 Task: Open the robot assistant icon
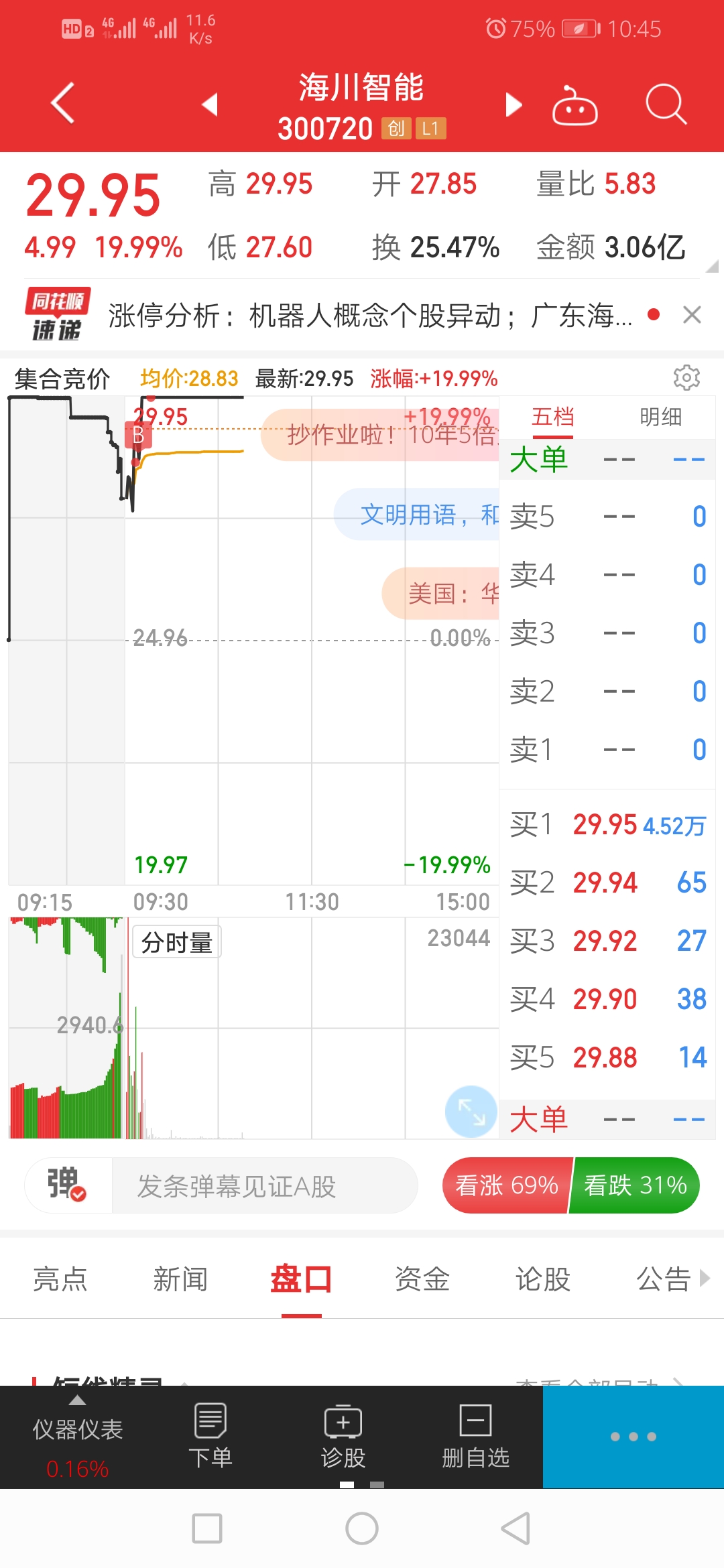575,106
